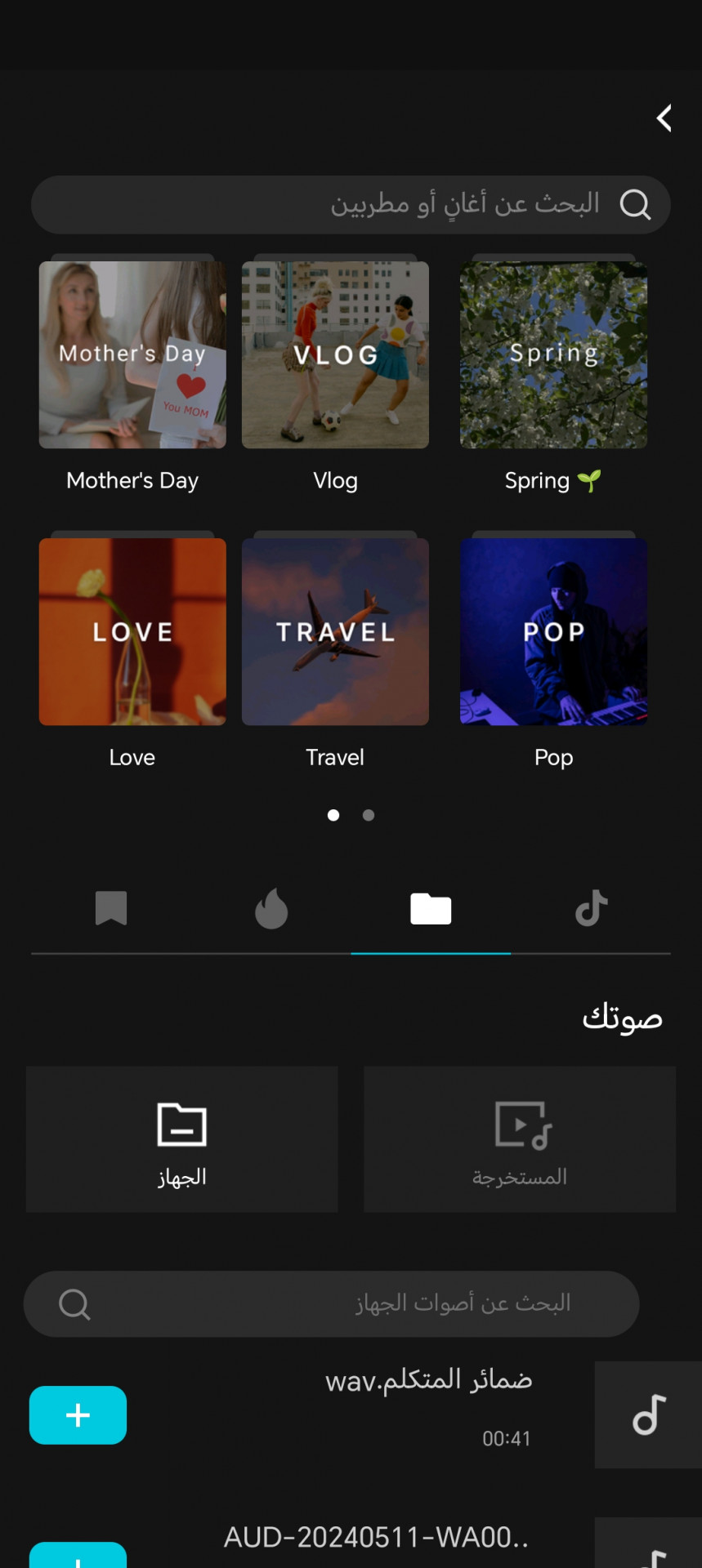Play the ضمائر المتكلم.wav audio file
This screenshot has width=702, height=1568.
click(648, 1414)
